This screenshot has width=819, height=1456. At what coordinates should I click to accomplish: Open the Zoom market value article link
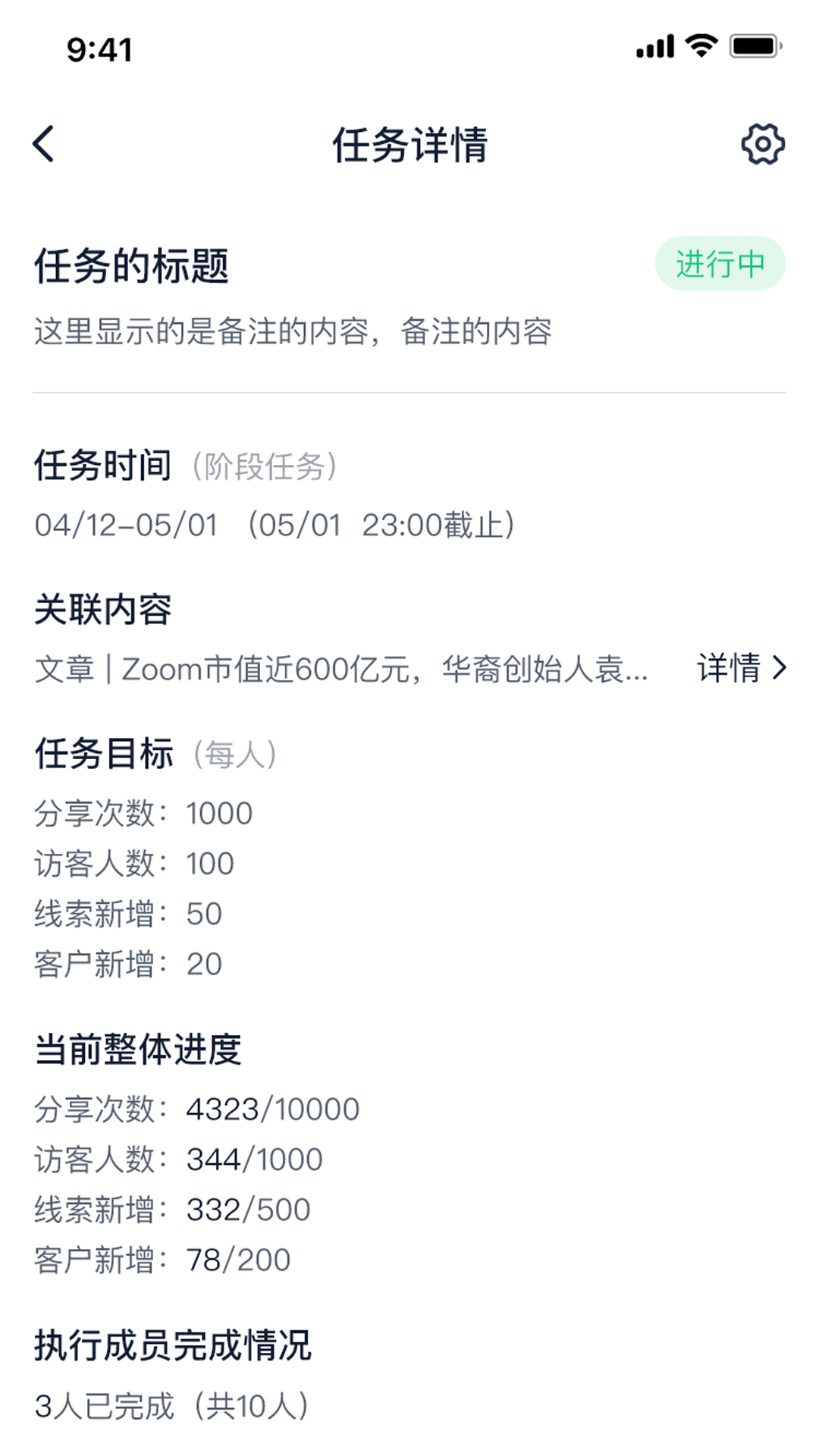point(341,669)
